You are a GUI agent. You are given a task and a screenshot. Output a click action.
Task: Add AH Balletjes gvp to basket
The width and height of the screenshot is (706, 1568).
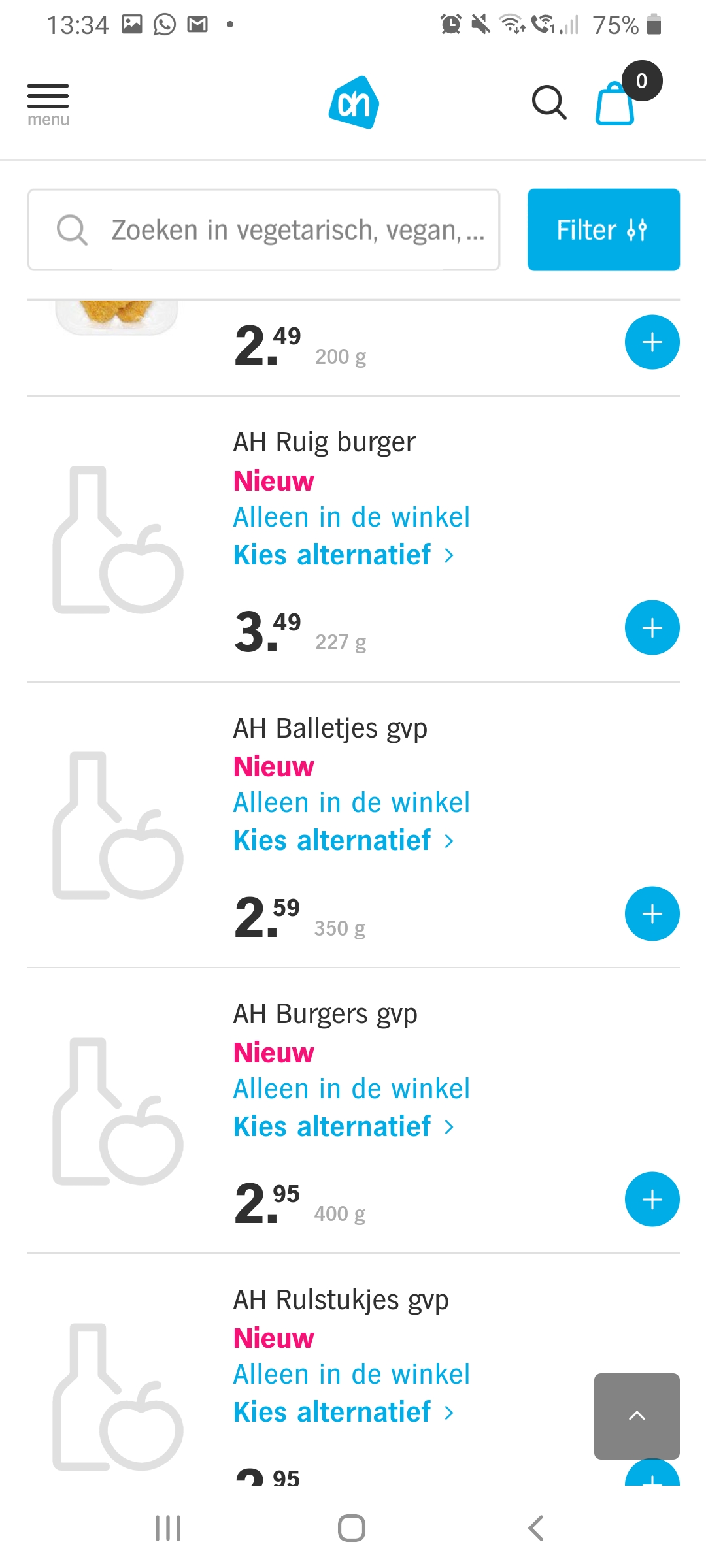click(652, 913)
